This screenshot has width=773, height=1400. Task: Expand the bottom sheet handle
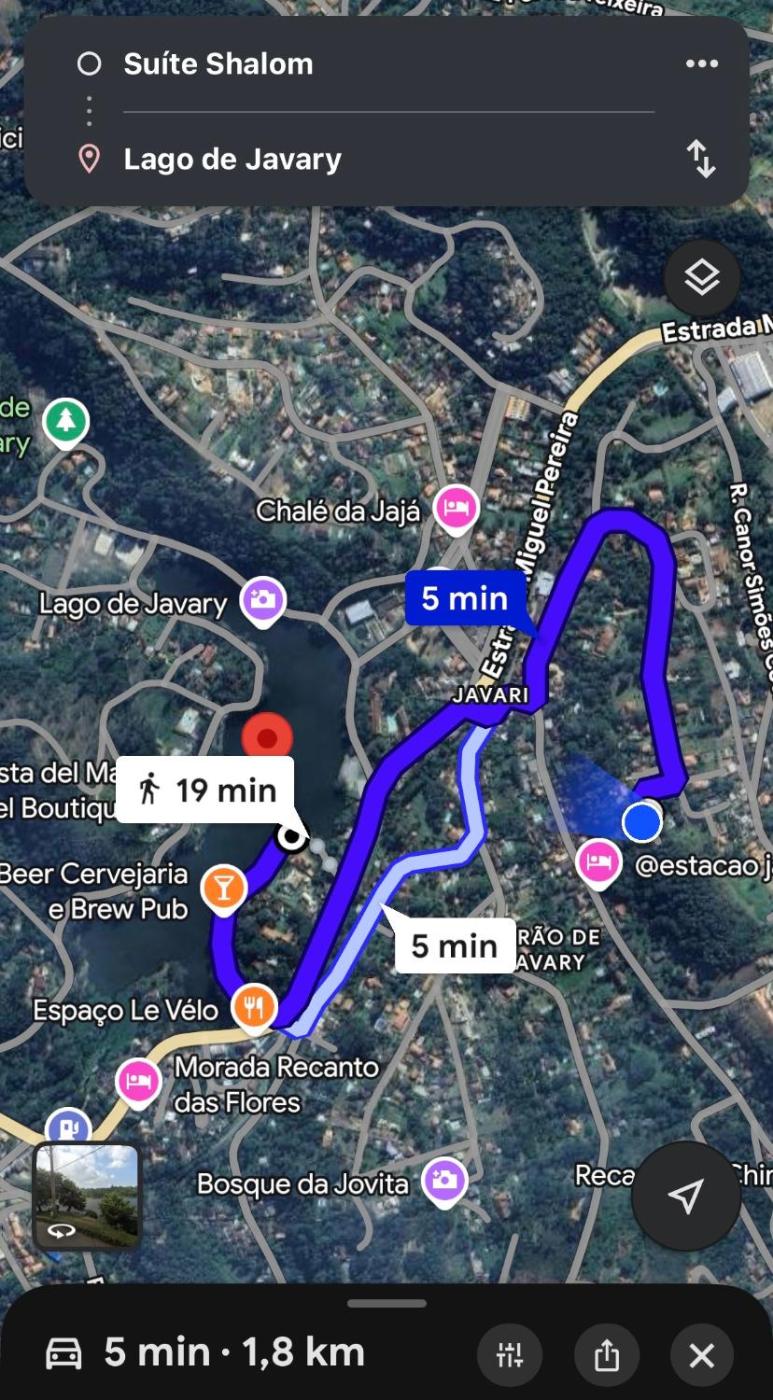coord(387,1303)
